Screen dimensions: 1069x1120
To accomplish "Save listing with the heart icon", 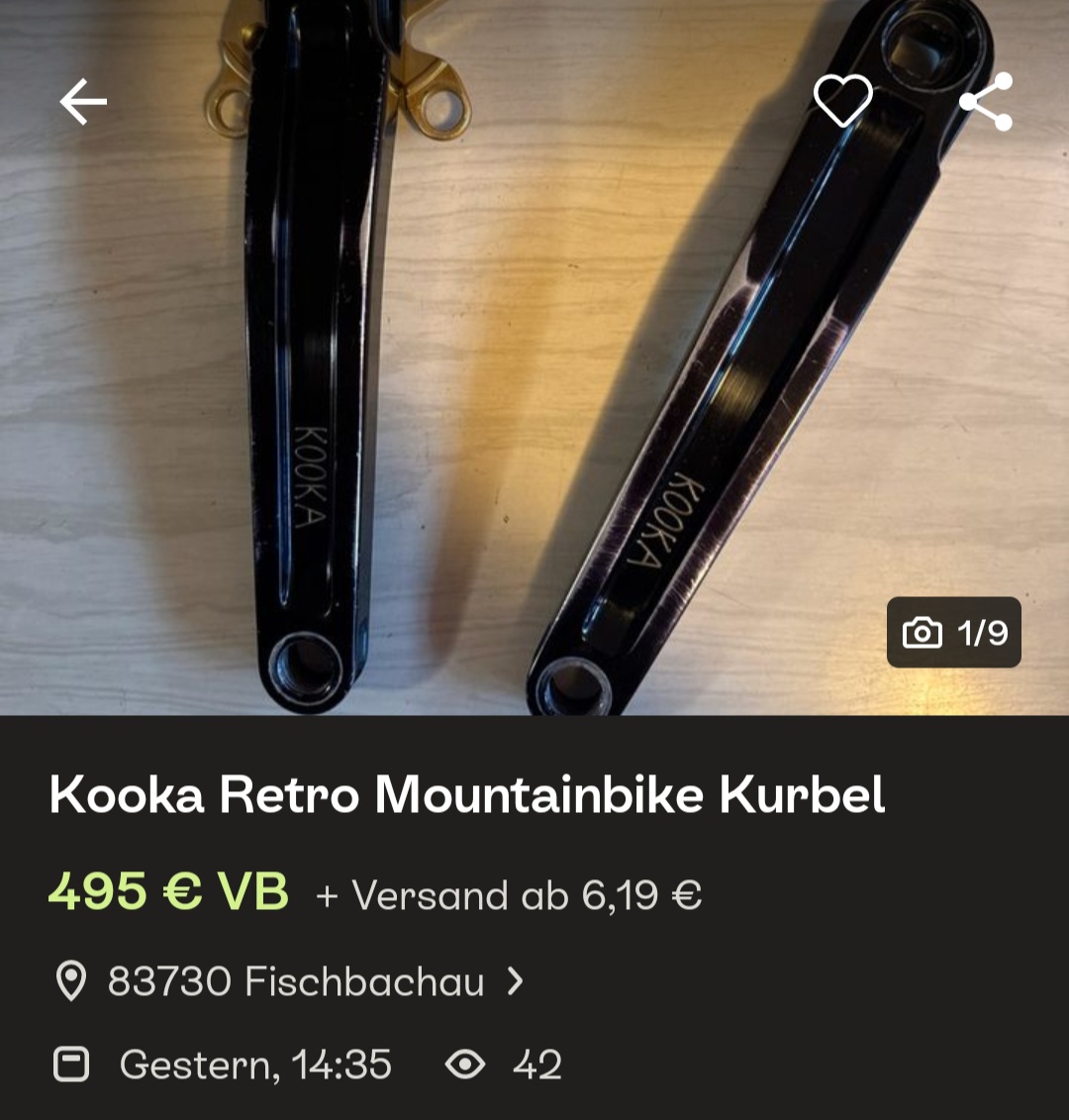I will click(x=842, y=101).
